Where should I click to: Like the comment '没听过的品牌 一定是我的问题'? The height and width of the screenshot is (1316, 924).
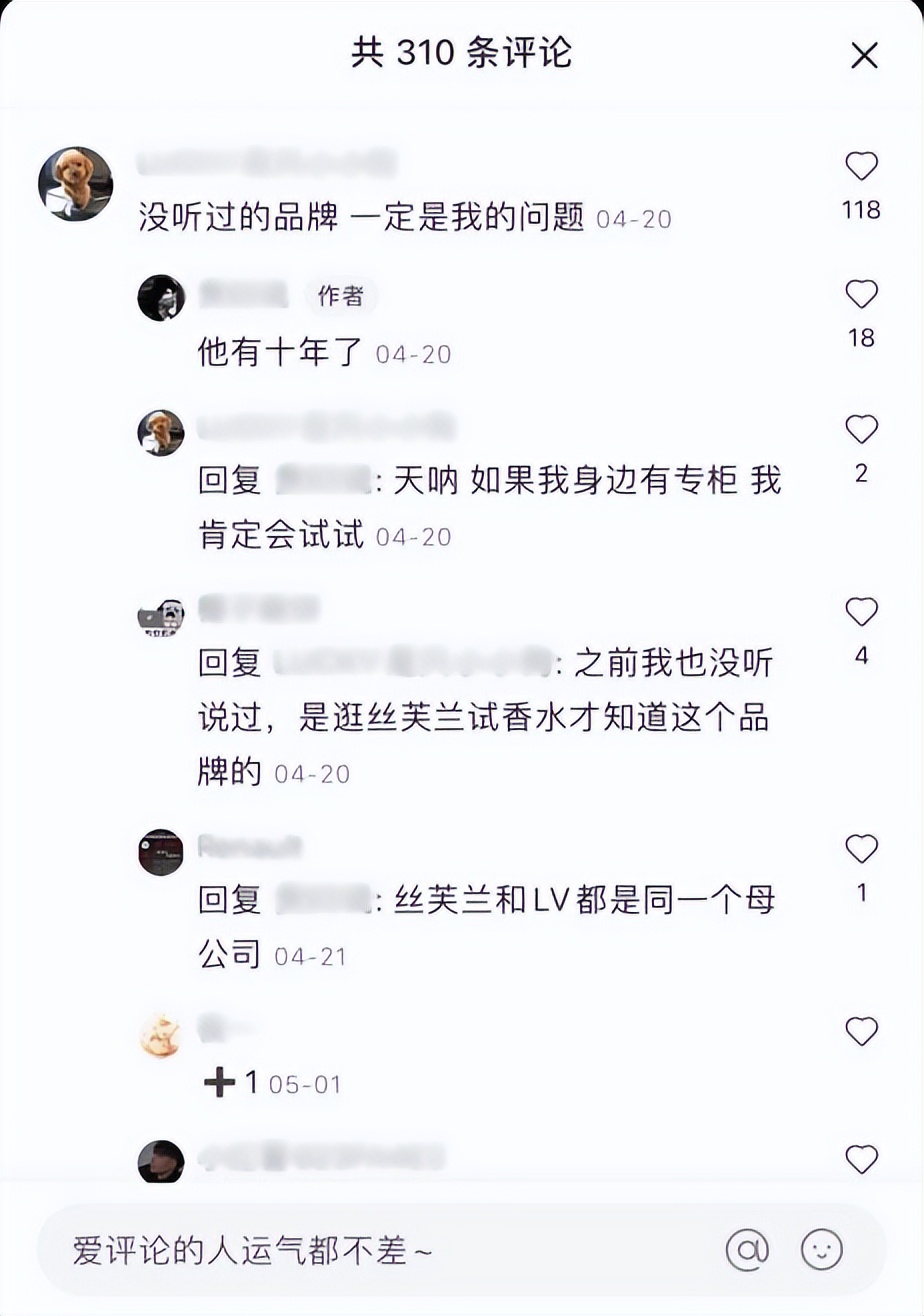861,166
